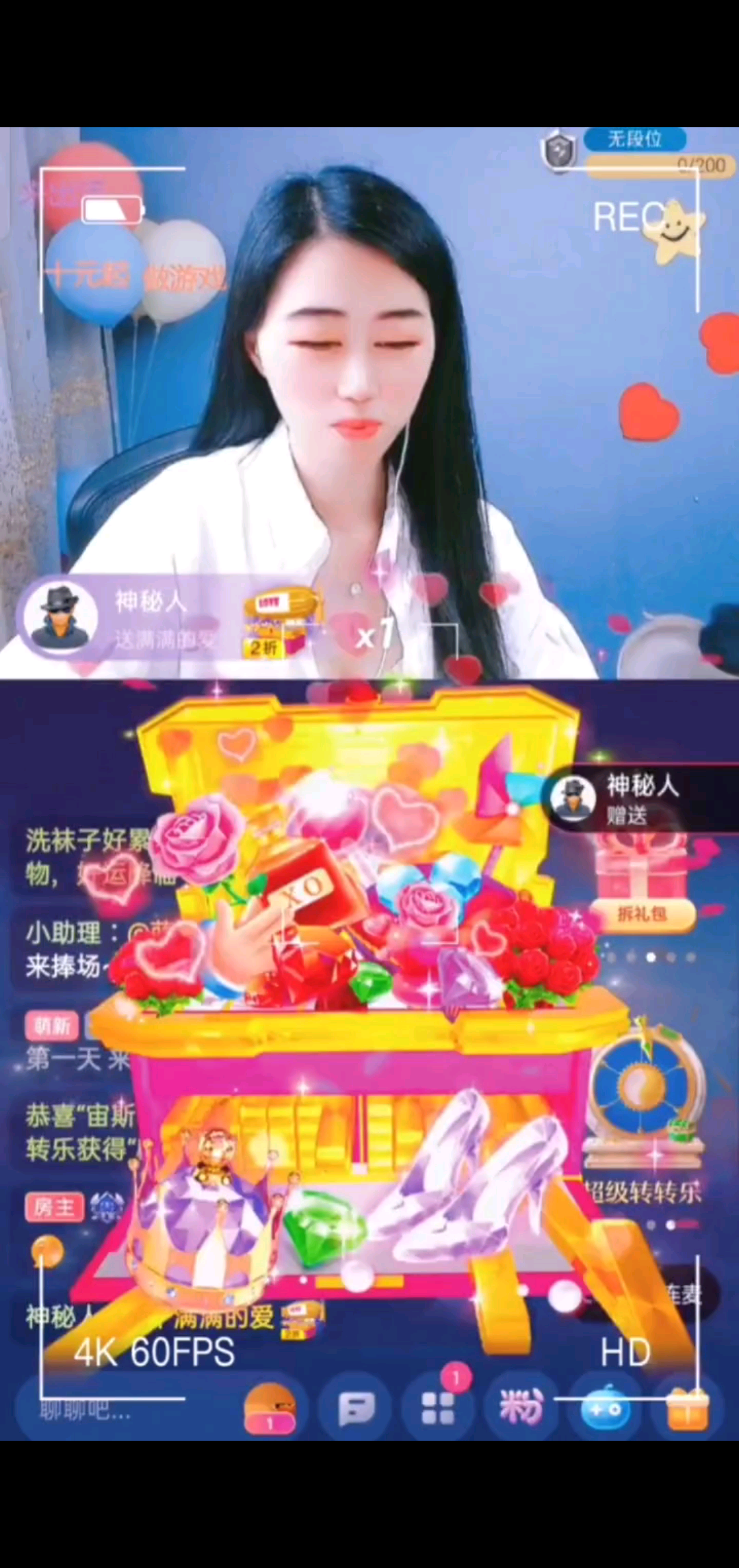Tap the 无段位 rank badge
The image size is (739, 1568).
click(x=634, y=140)
